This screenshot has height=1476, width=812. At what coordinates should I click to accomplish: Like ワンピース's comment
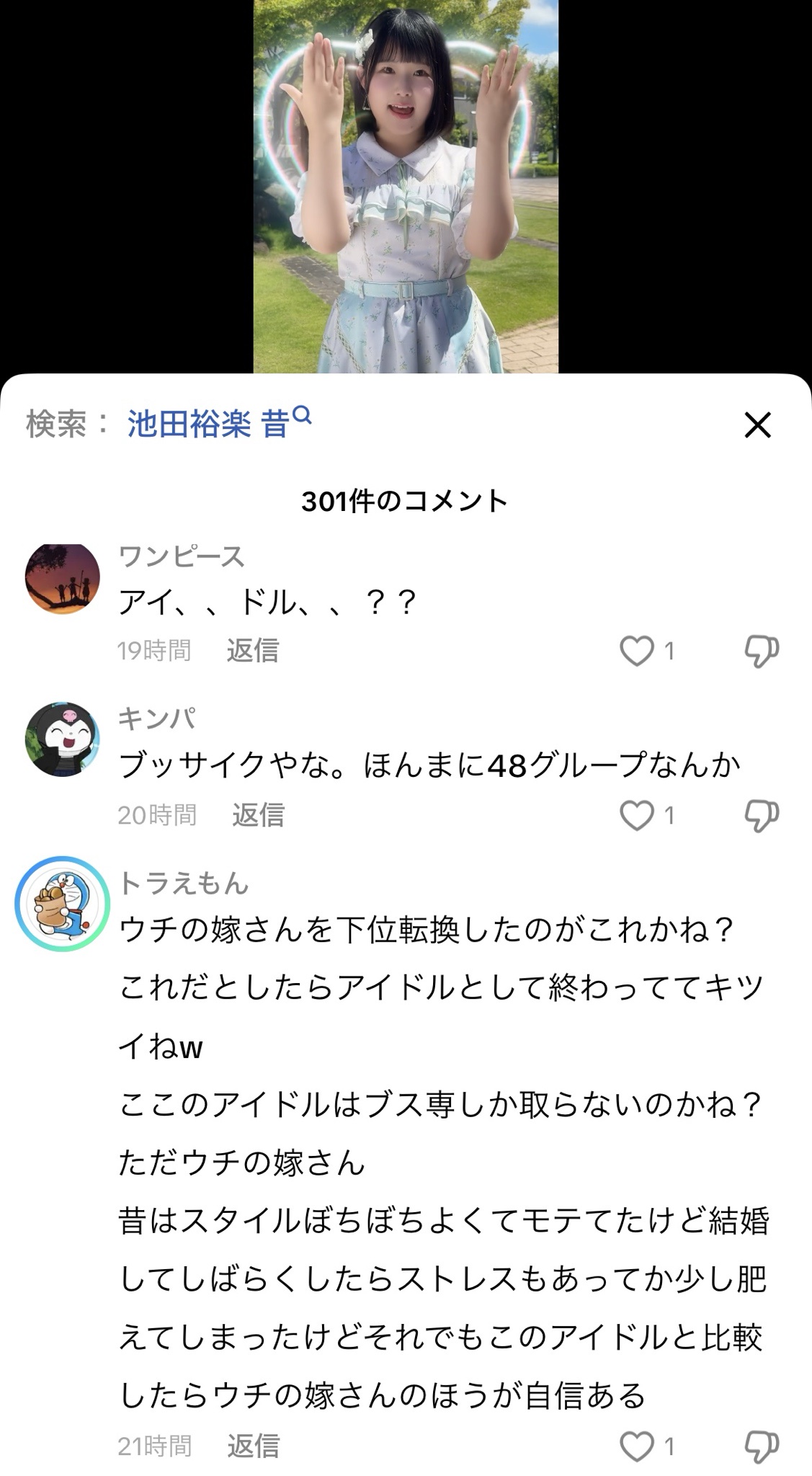tap(637, 651)
